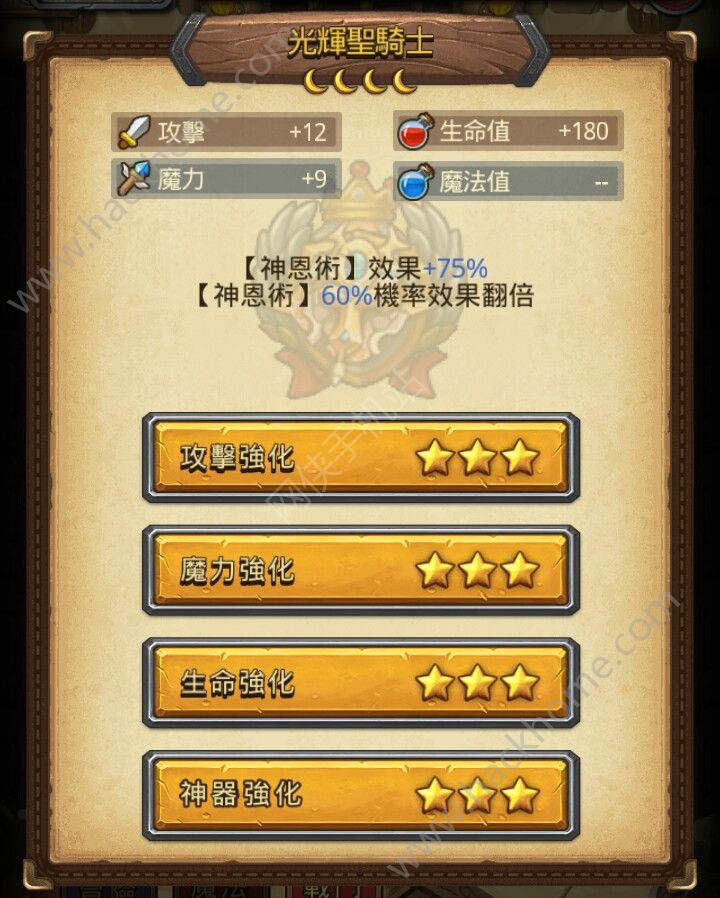The image size is (720, 898).
Task: Choose the 神器強化 upgrade button
Action: [360, 795]
